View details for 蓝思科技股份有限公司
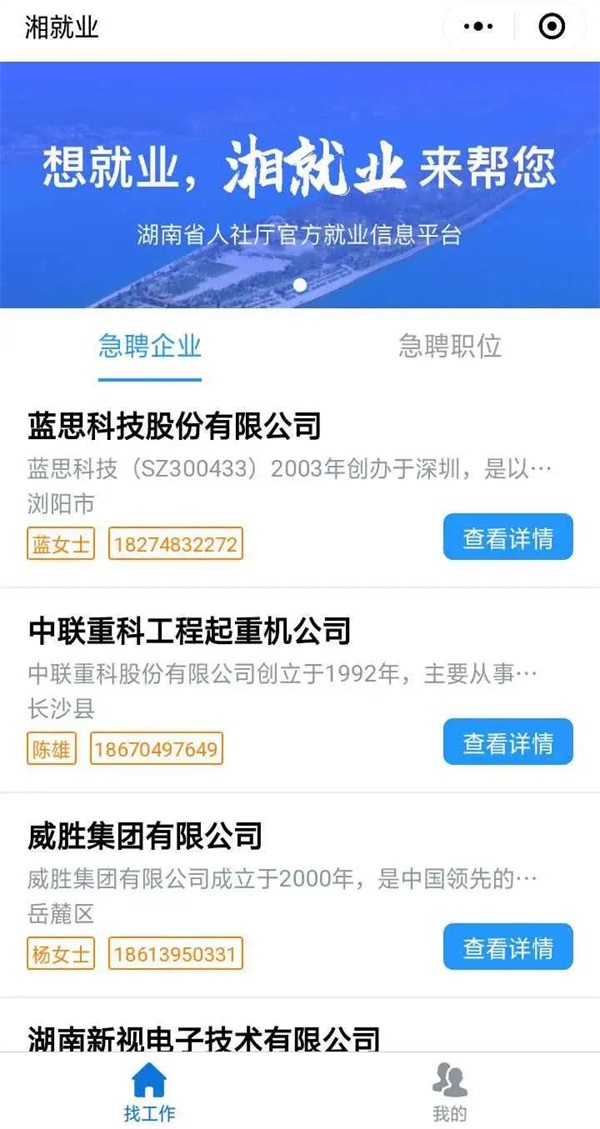Screen dimensions: 600x1129 (508, 538)
